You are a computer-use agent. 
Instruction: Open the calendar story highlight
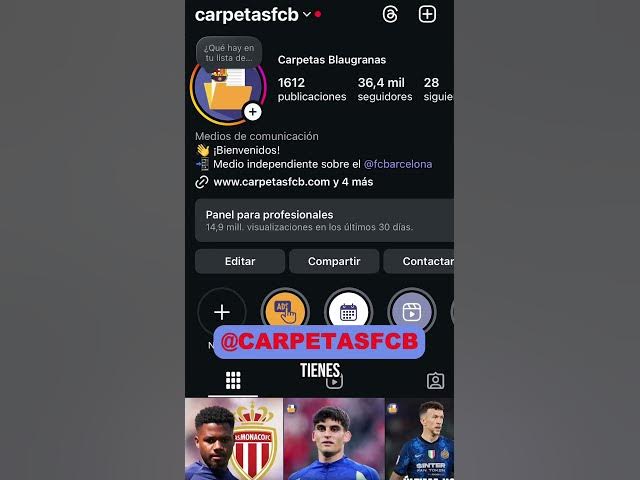click(348, 312)
